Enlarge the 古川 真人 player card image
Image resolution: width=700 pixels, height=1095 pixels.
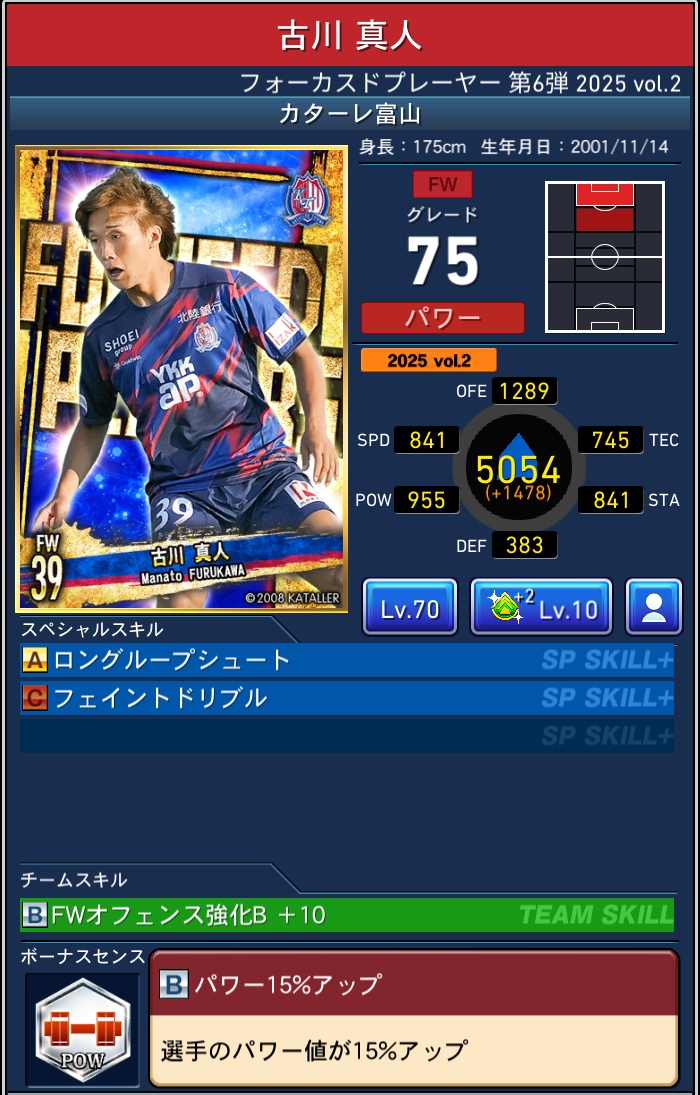pos(182,379)
